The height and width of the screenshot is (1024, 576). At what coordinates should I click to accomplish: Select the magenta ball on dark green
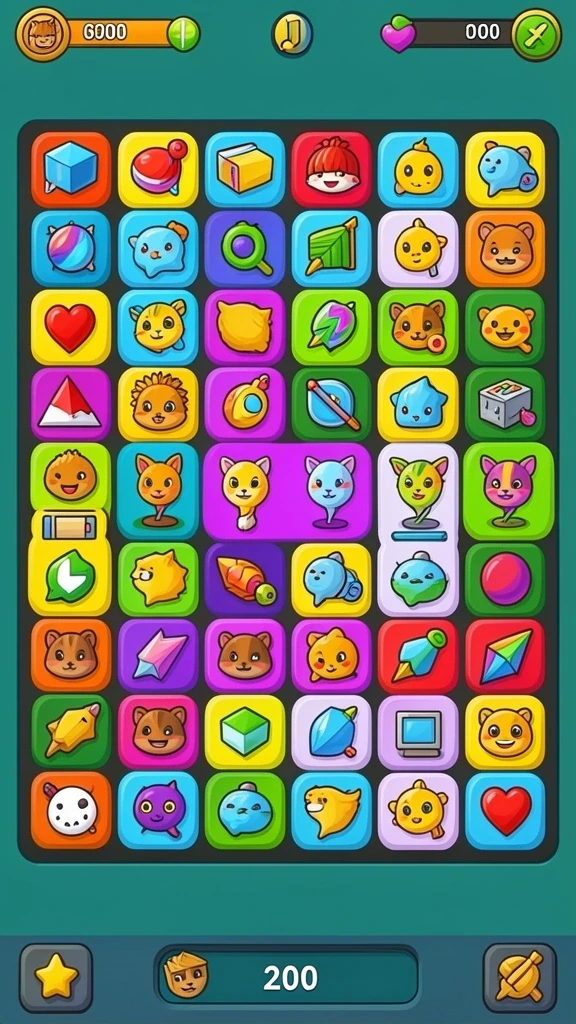pyautogui.click(x=505, y=580)
